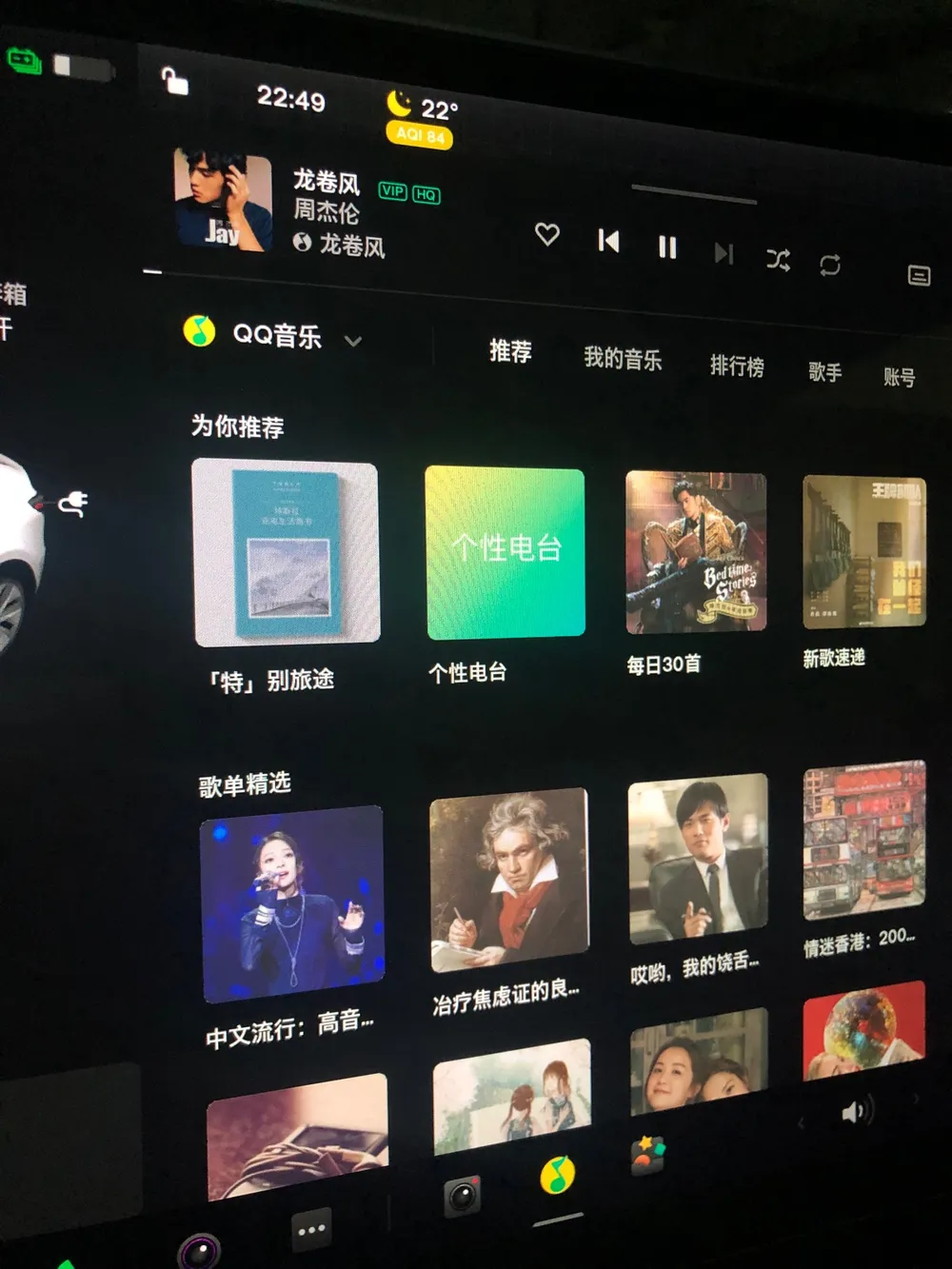The image size is (952, 1269).
Task: Open the 治疗焦虑证的良 playlist
Action: tap(508, 881)
